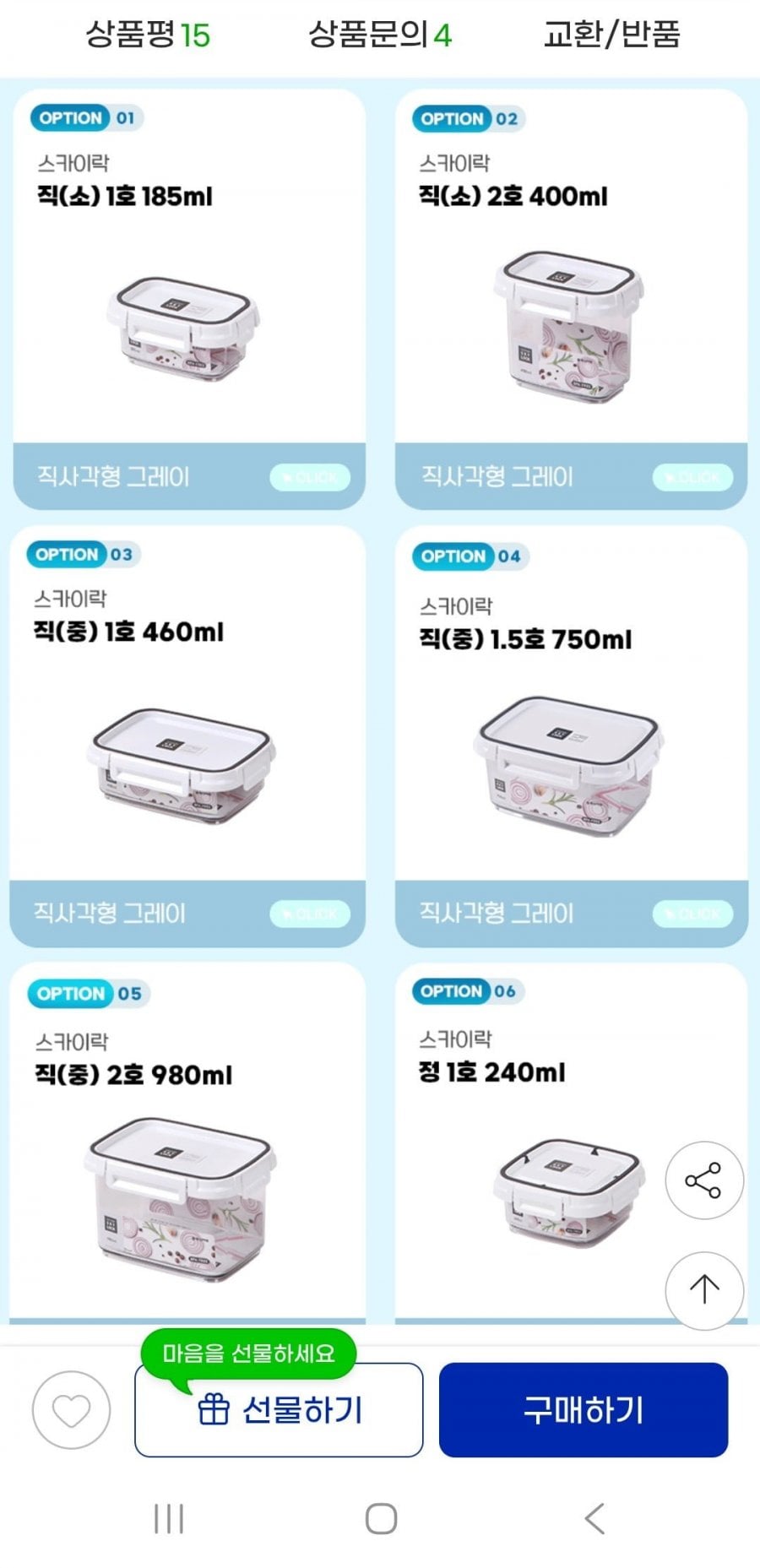
Task: Jump back to top with the arrow button
Action: (704, 1290)
